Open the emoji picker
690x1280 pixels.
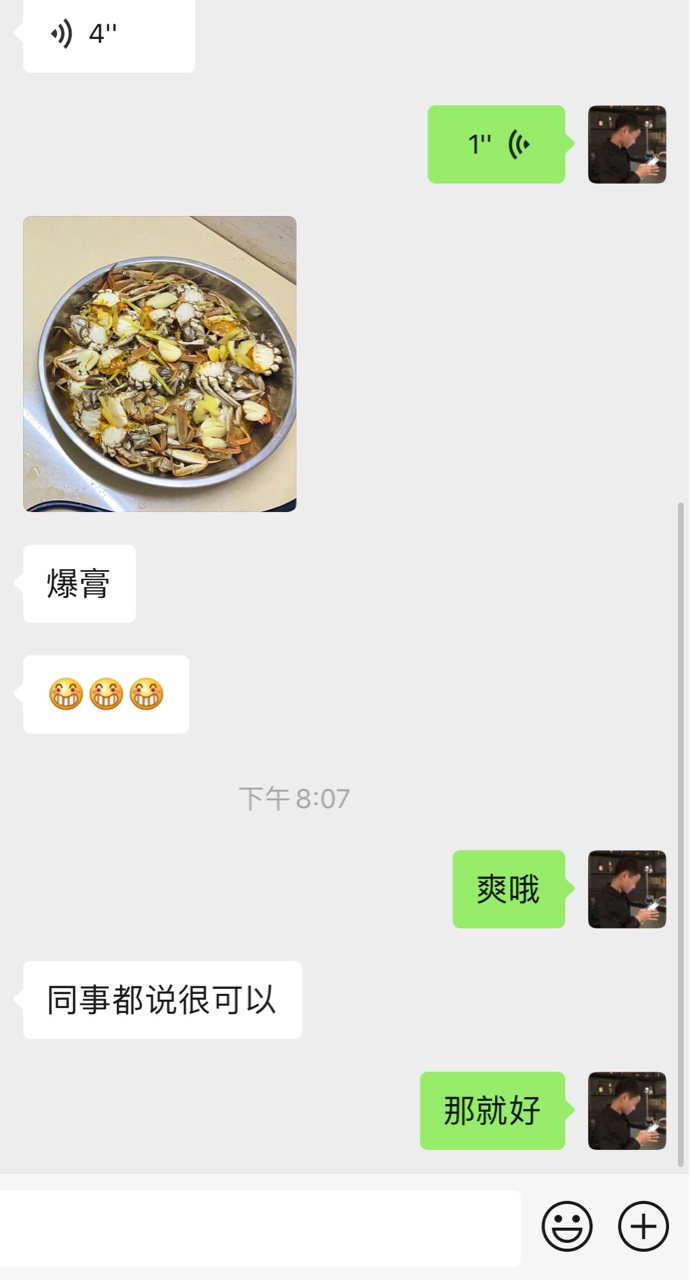(567, 1226)
